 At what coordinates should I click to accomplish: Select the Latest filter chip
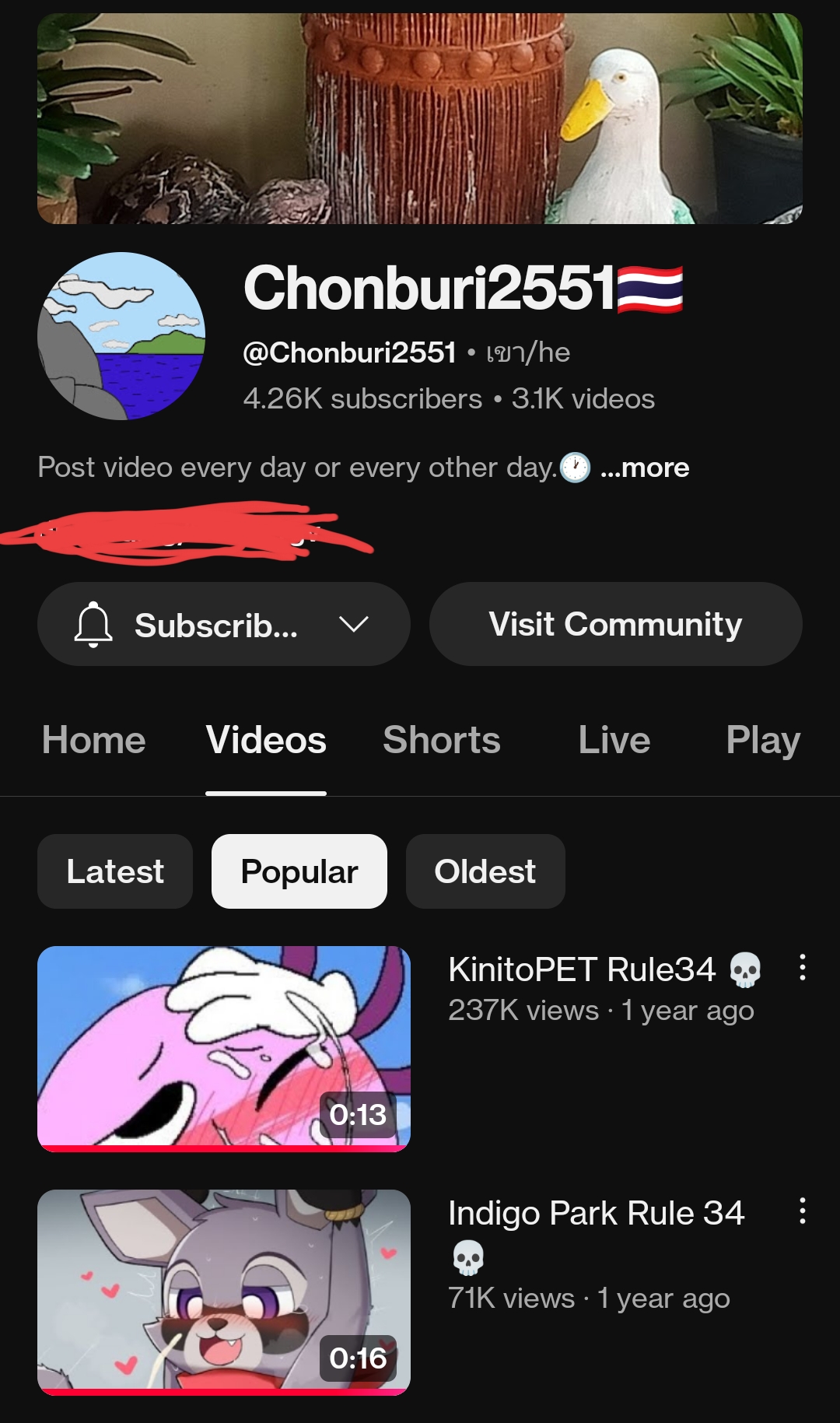115,871
